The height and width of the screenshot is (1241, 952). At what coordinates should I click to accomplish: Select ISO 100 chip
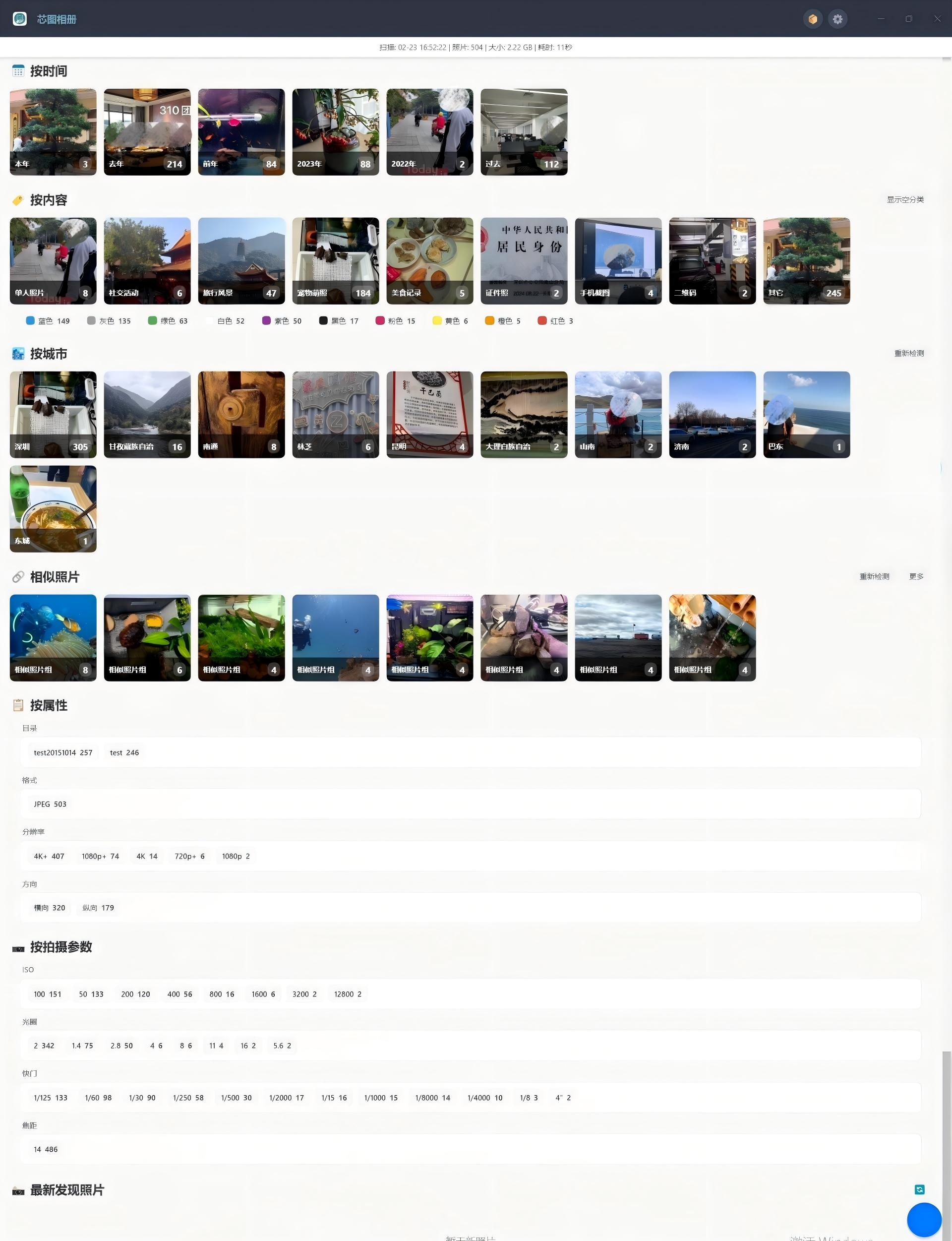[x=47, y=994]
